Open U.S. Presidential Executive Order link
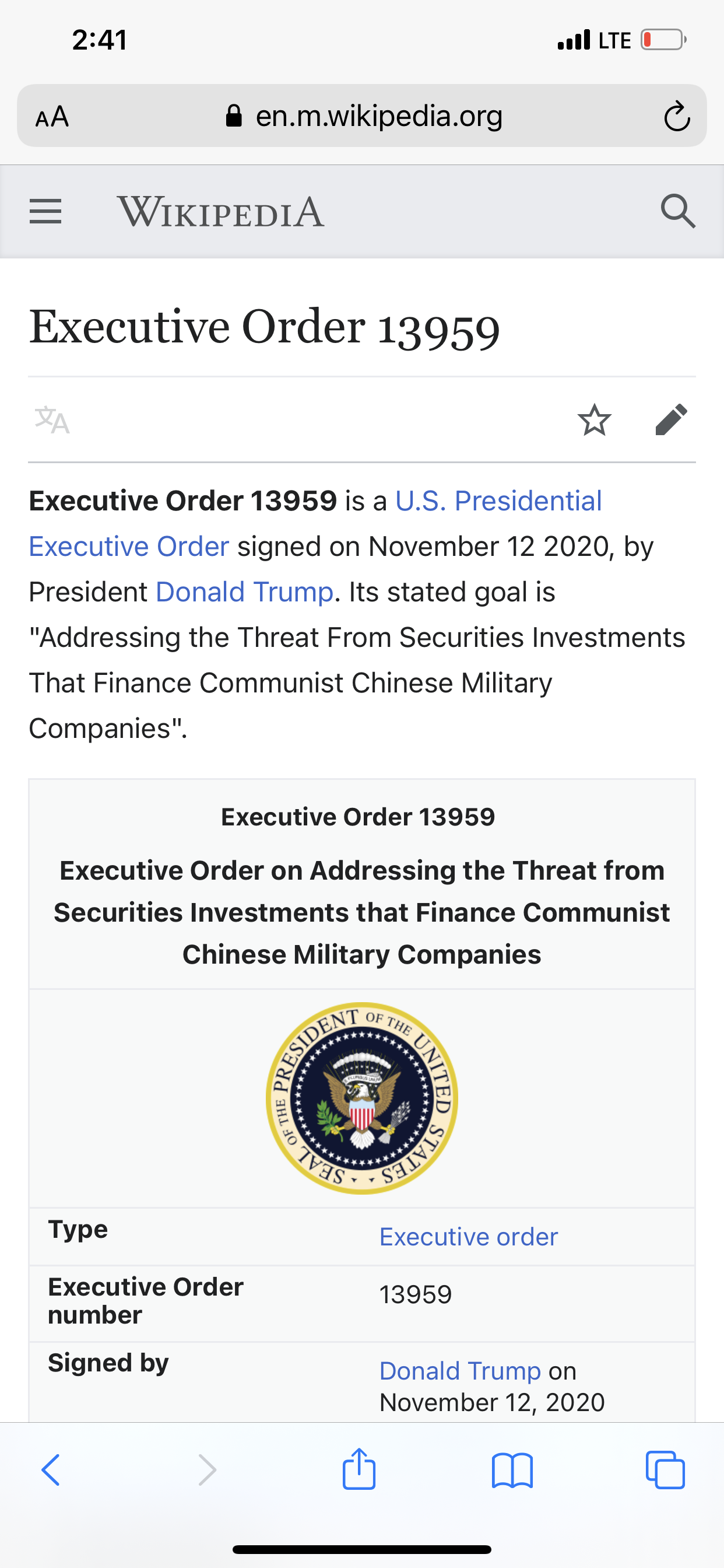724x1568 pixels. pyautogui.click(x=498, y=502)
